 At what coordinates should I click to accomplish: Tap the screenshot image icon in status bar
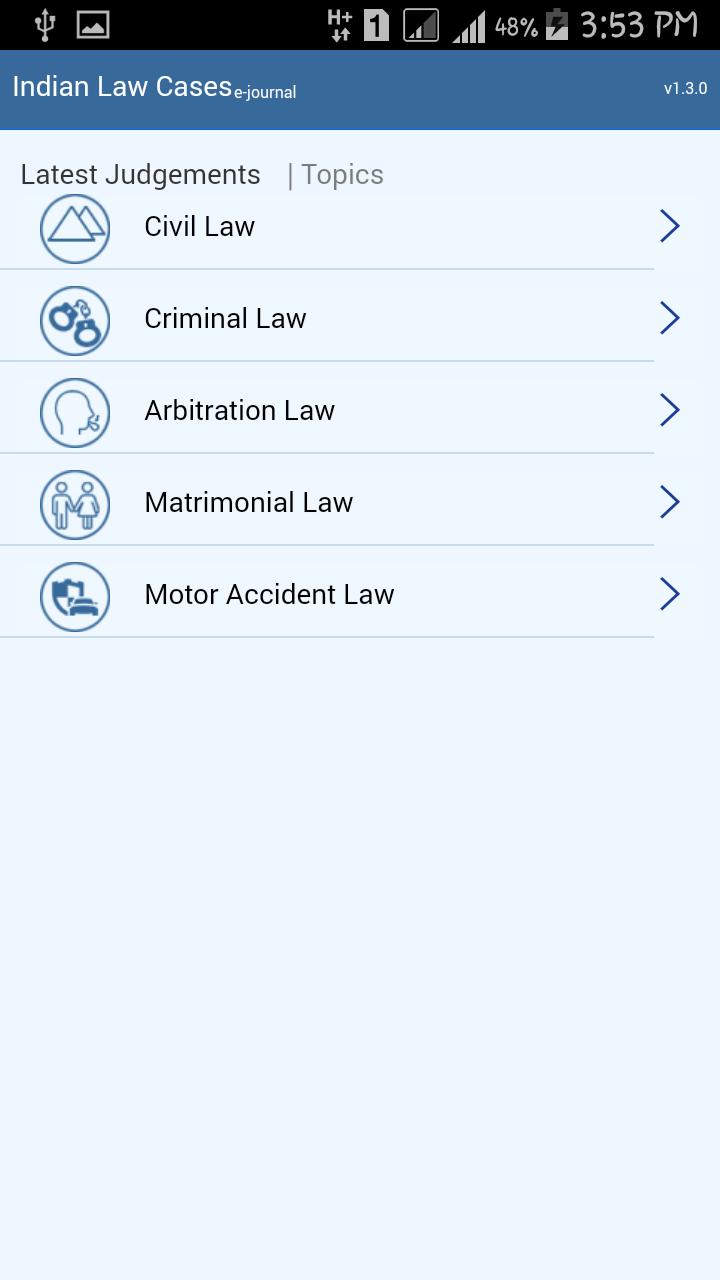pos(93,24)
